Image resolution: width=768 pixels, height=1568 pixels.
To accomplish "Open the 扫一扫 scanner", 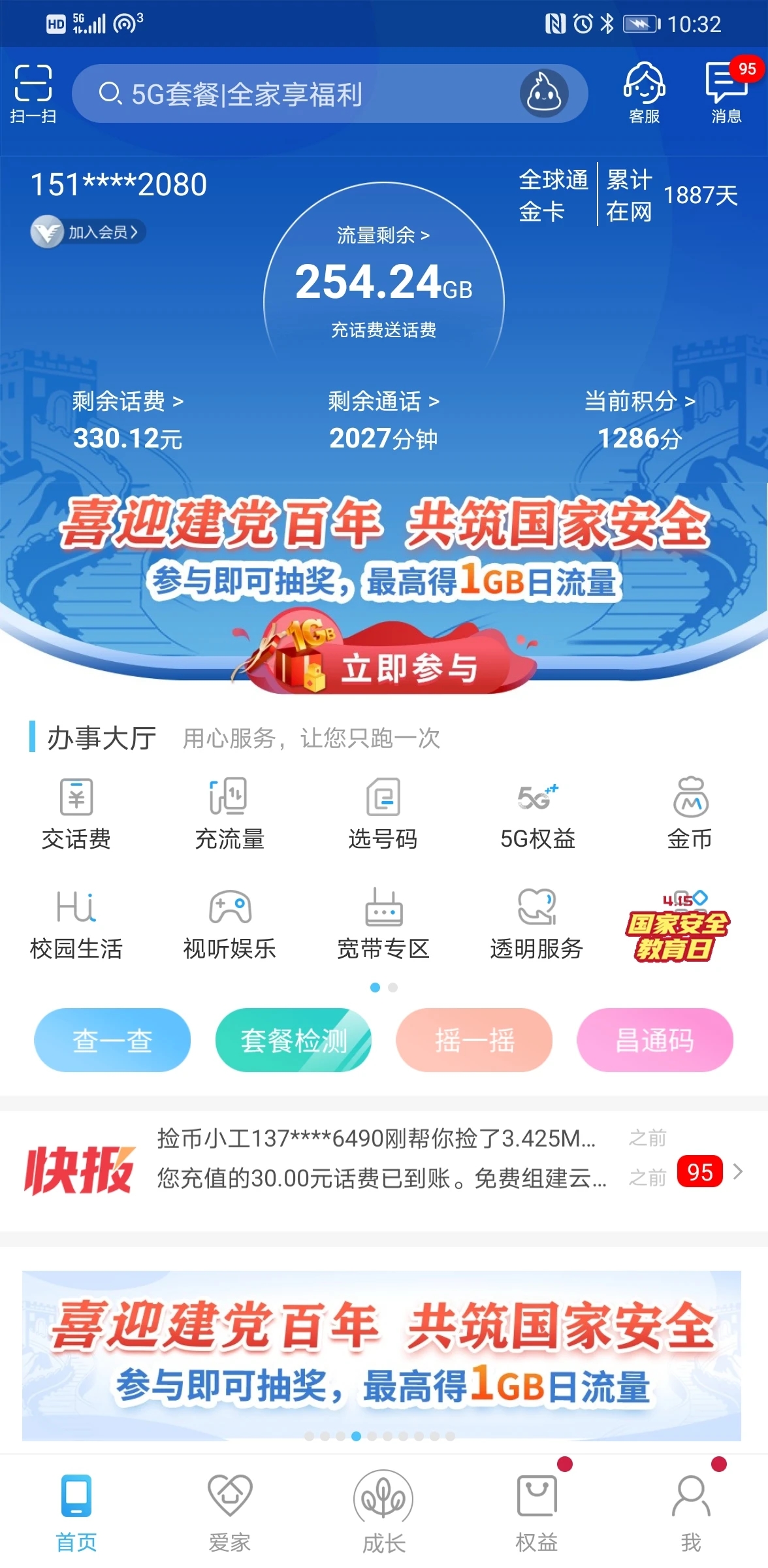I will [33, 93].
